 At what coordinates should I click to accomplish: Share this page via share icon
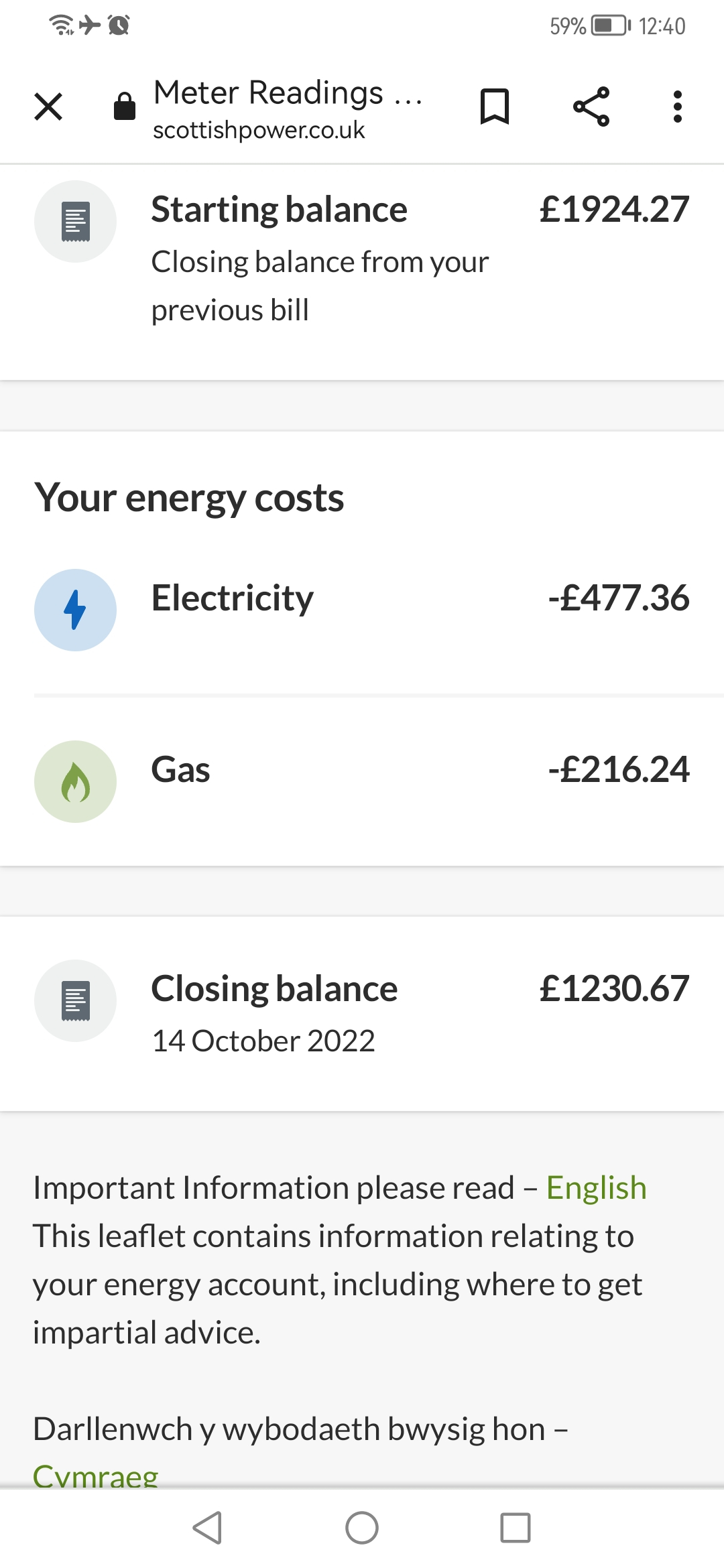click(x=591, y=107)
